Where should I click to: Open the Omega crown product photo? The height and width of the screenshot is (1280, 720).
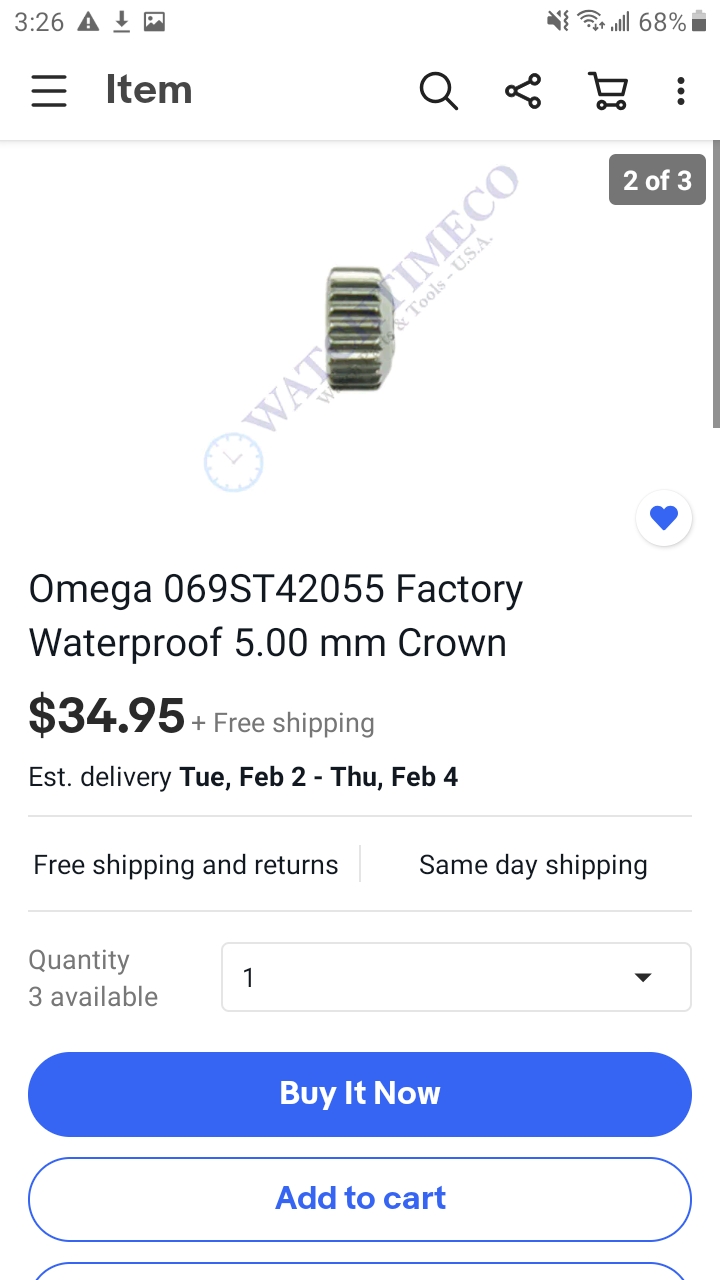[356, 328]
